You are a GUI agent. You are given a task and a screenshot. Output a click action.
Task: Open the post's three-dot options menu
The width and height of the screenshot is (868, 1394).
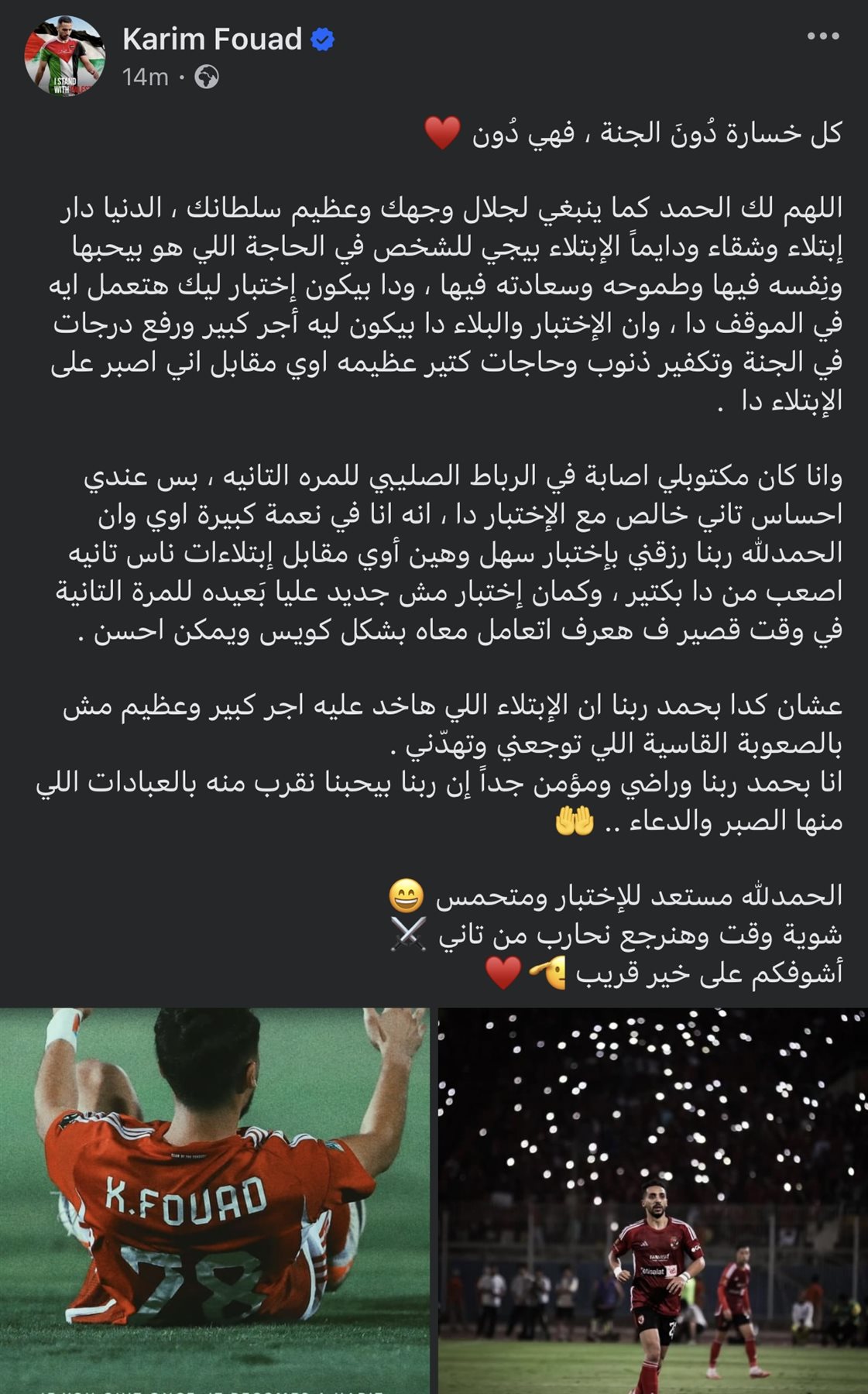[822, 36]
